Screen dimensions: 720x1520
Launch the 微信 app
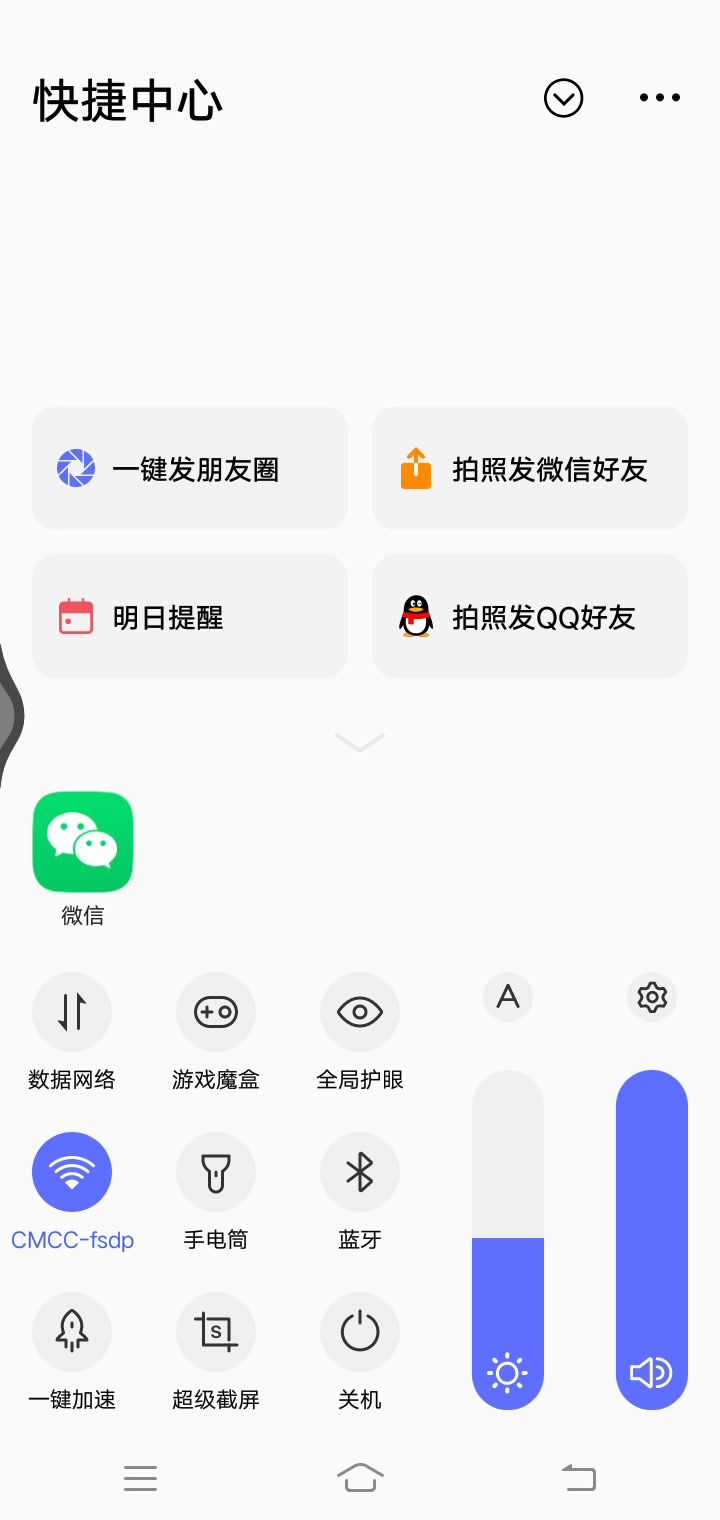pyautogui.click(x=83, y=842)
